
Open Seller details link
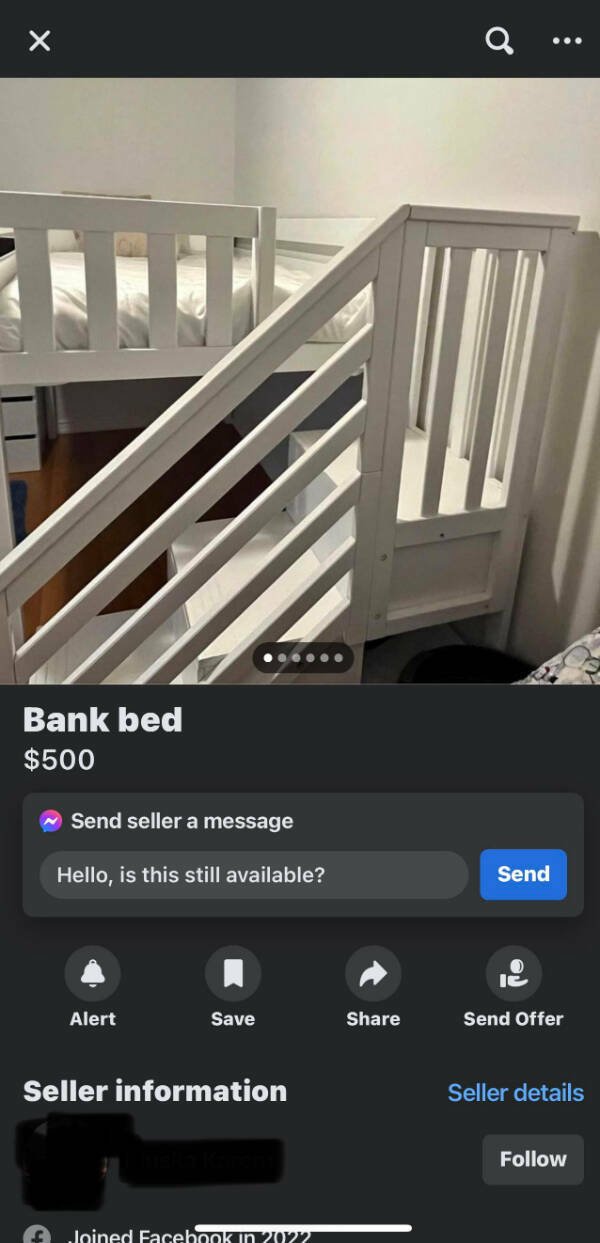click(515, 1092)
